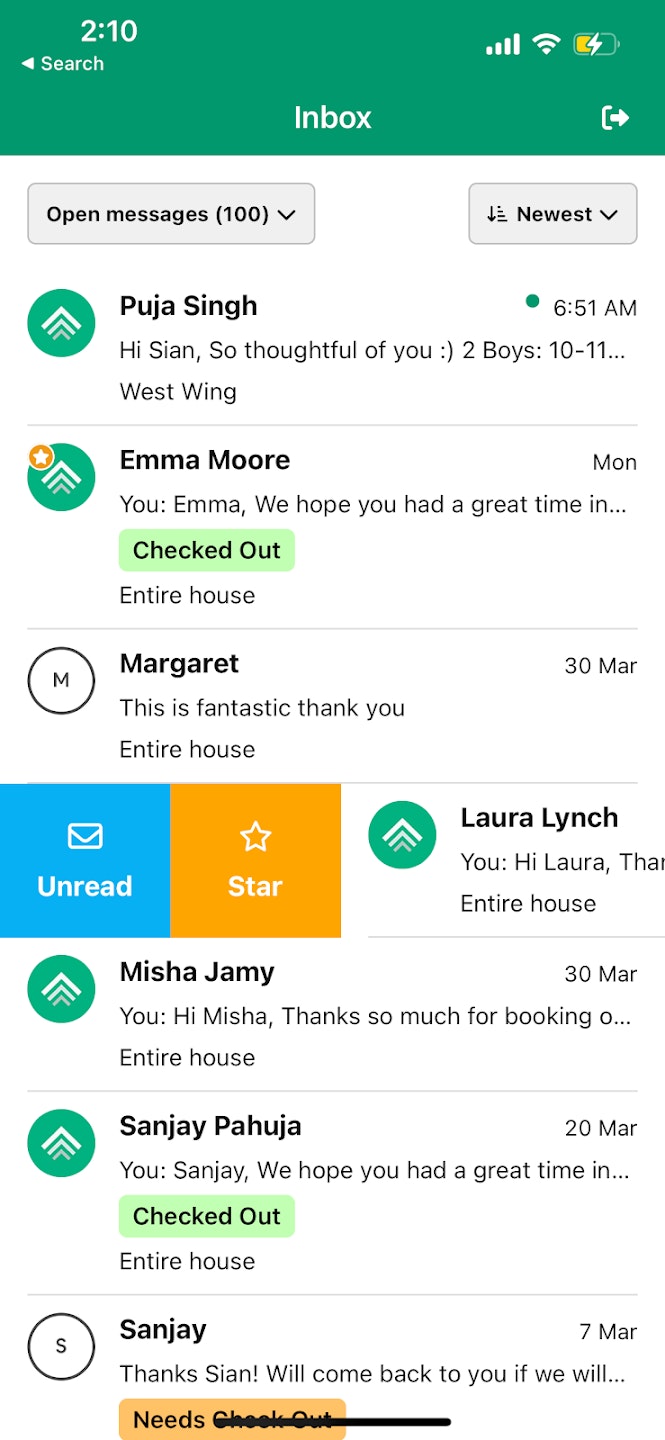Tap the logout icon in the header

click(x=615, y=118)
